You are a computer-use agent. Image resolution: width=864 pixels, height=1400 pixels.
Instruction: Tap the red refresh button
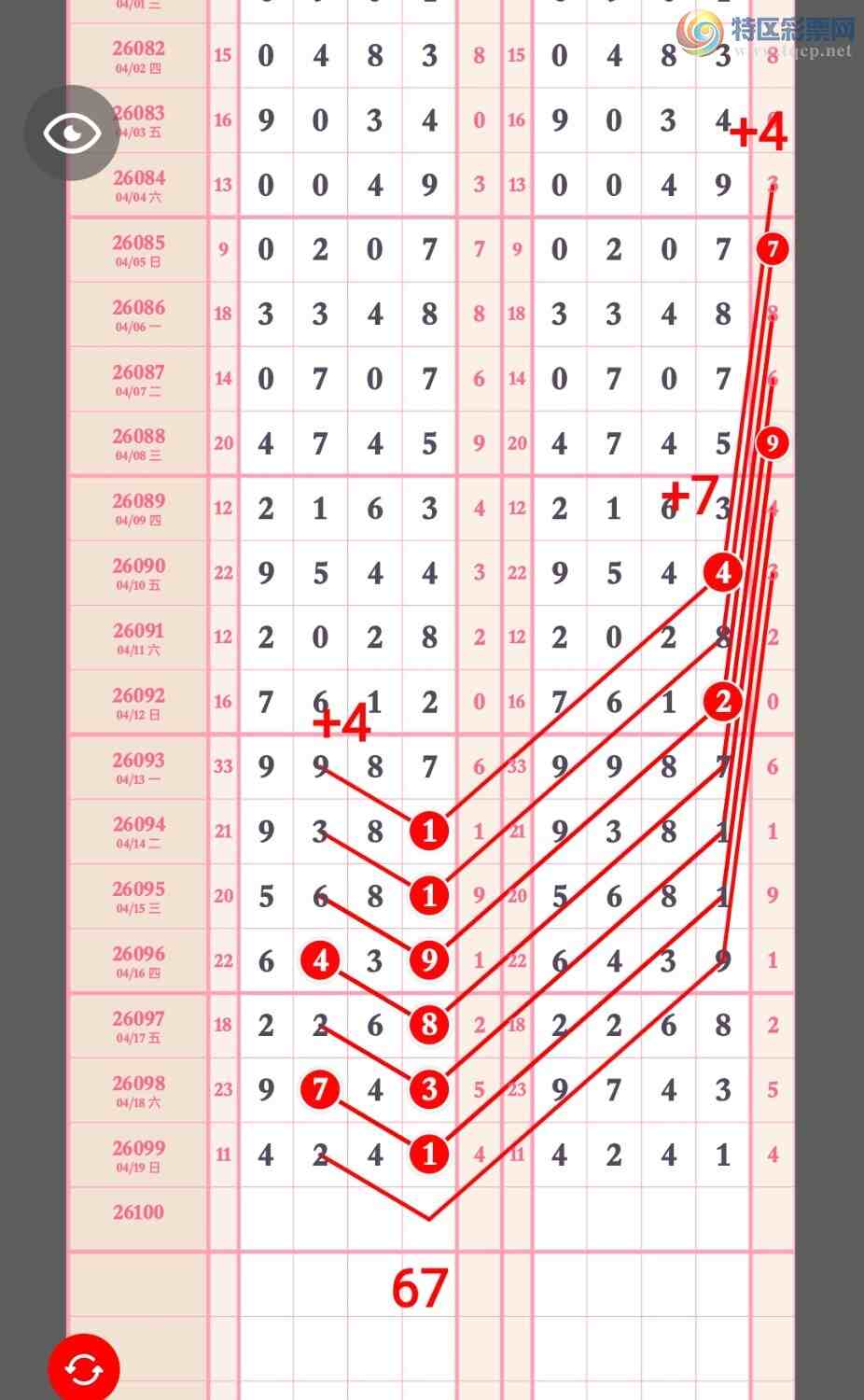pyautogui.click(x=84, y=1369)
